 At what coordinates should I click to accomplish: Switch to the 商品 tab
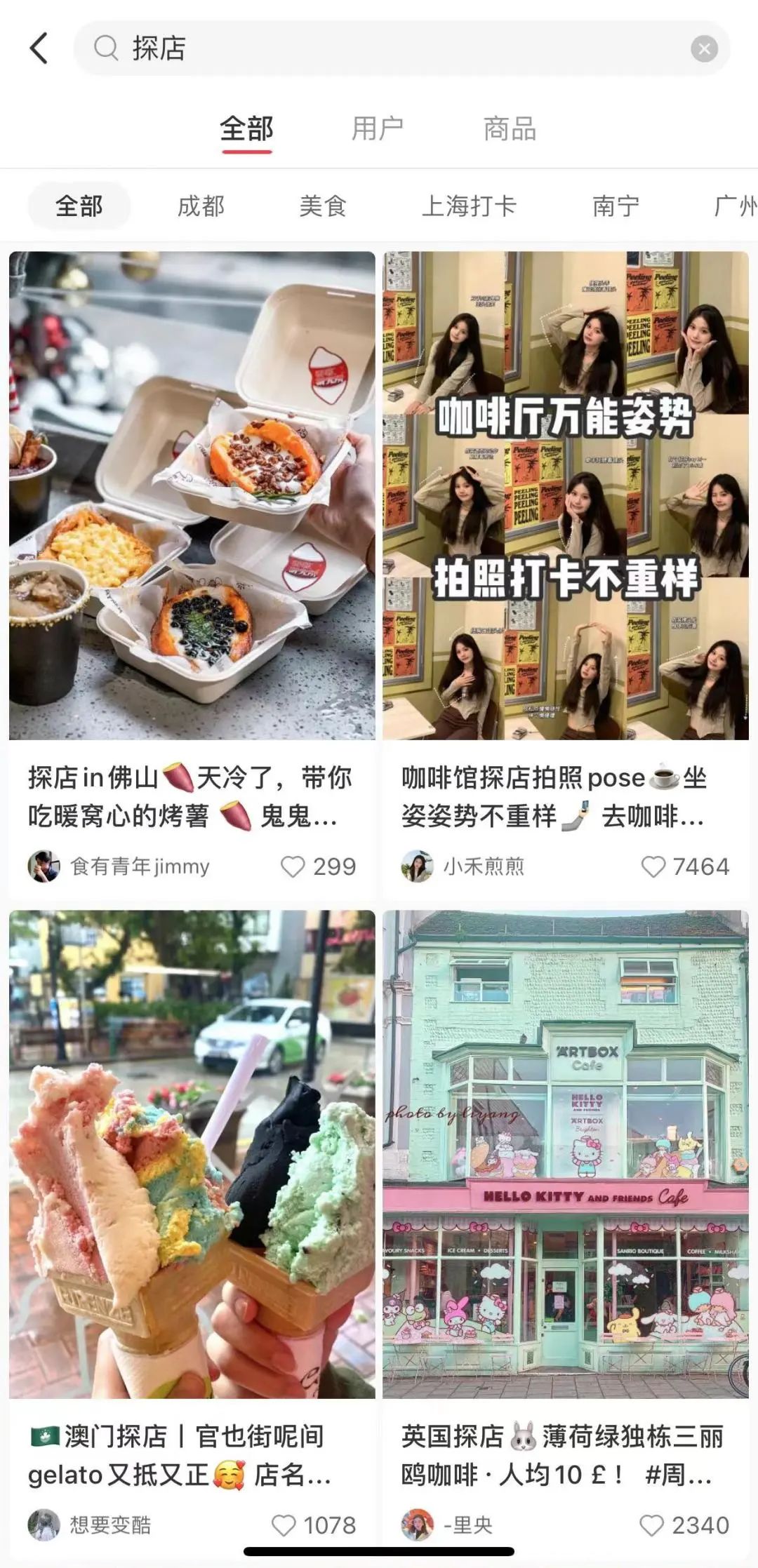510,129
